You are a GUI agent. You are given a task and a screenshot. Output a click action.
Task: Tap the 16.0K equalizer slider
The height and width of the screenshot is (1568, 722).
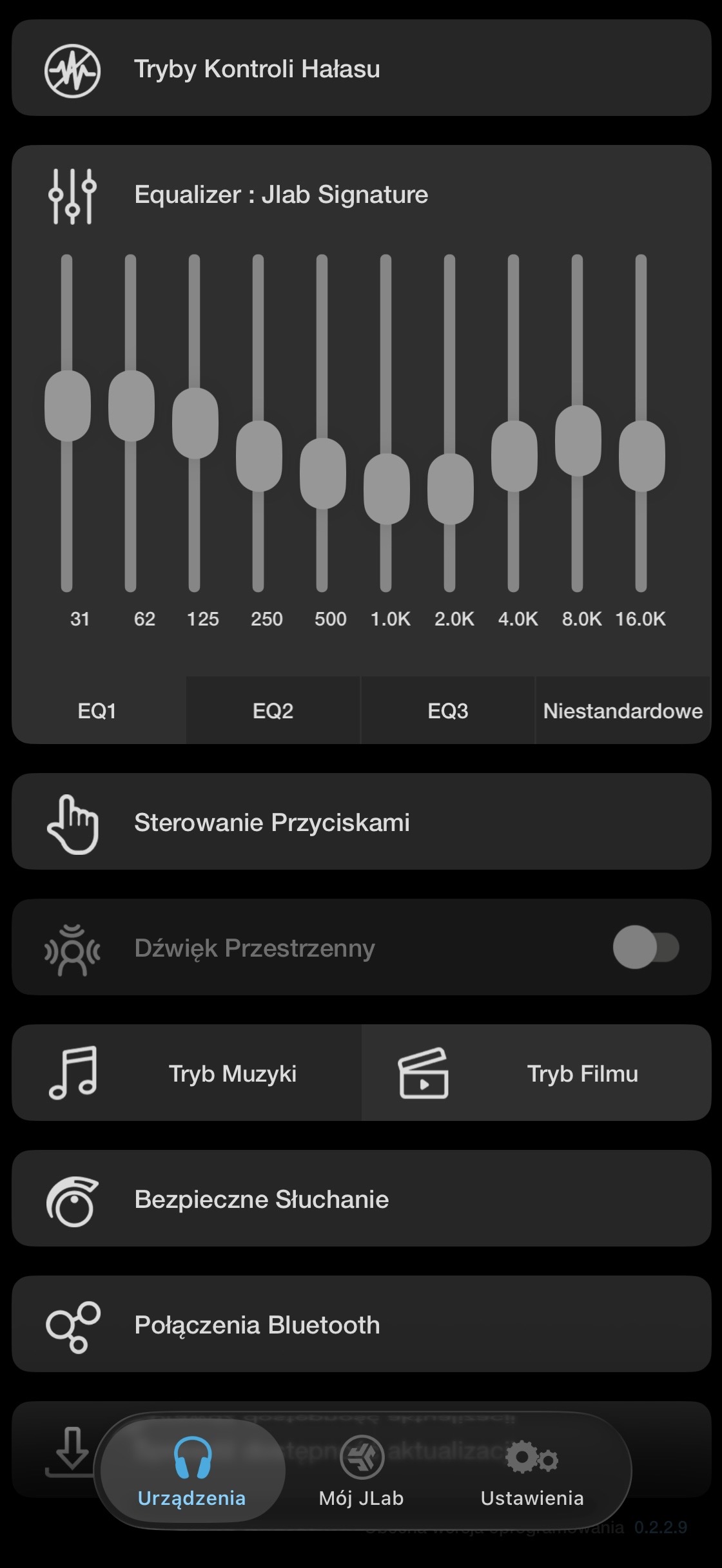point(641,456)
